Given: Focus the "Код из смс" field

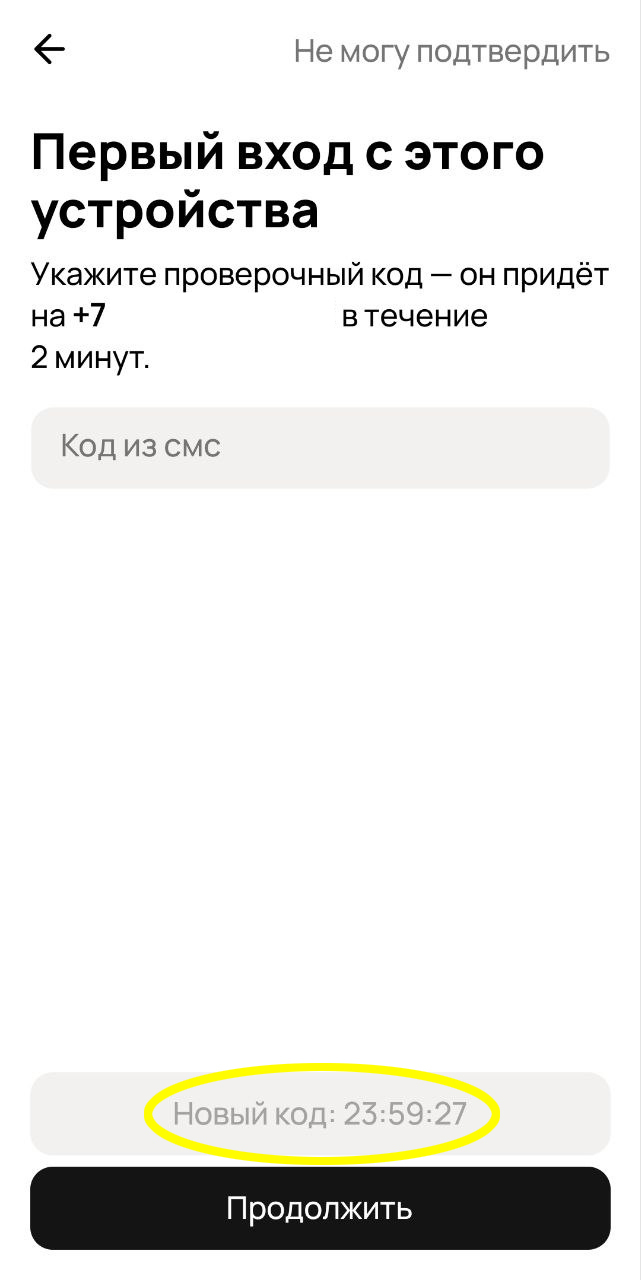Looking at the screenshot, I should pyautogui.click(x=320, y=447).
